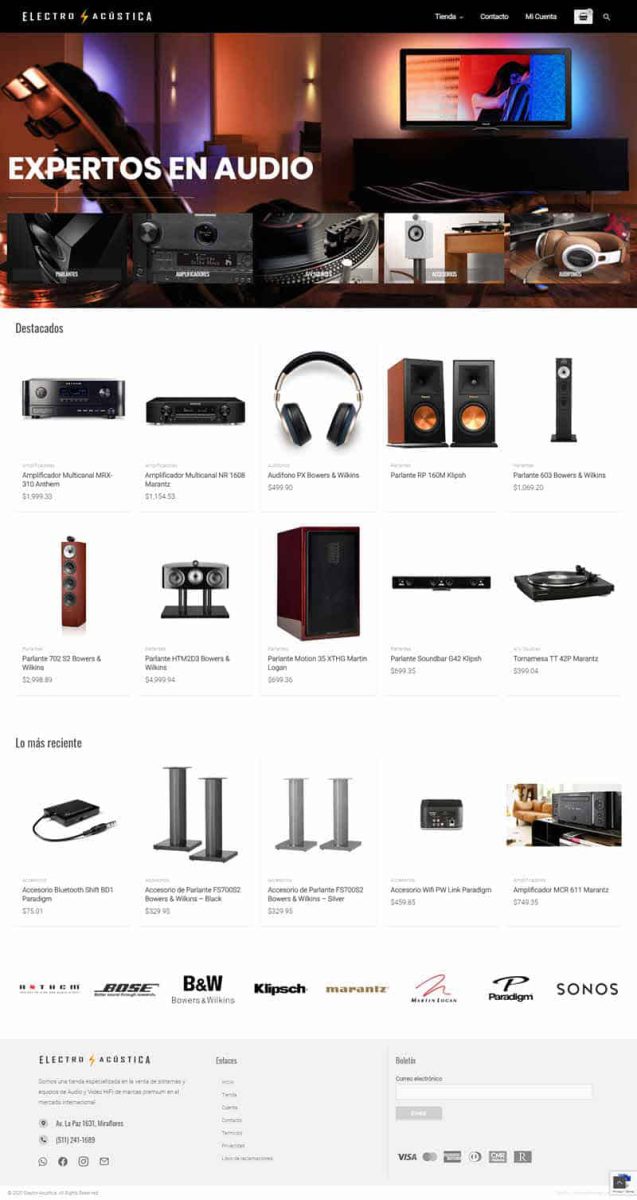Open Mi Cuenta

click(541, 17)
